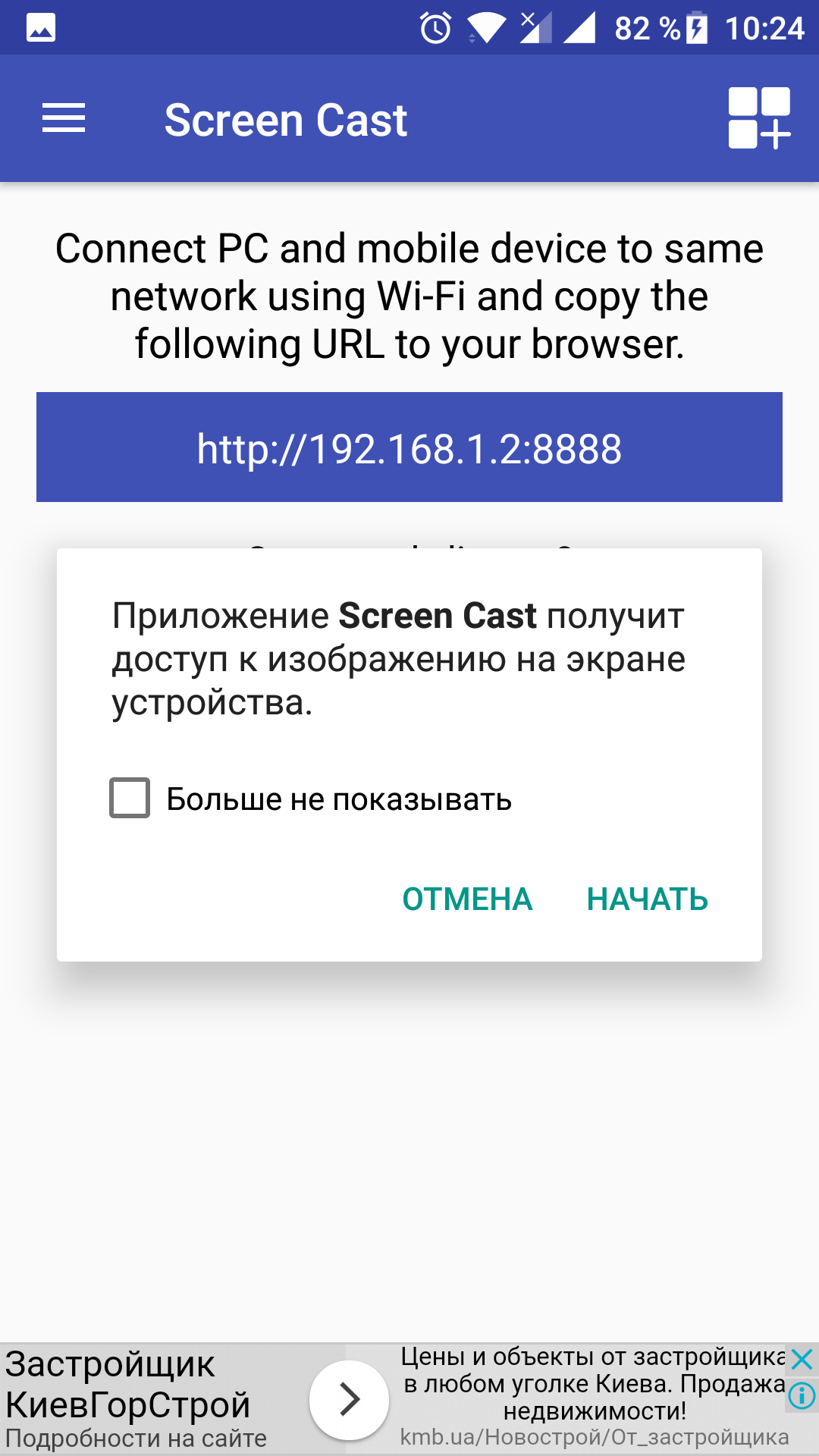
Task: Tap the http://192.168.1.2:8888 URL button
Action: 409,447
